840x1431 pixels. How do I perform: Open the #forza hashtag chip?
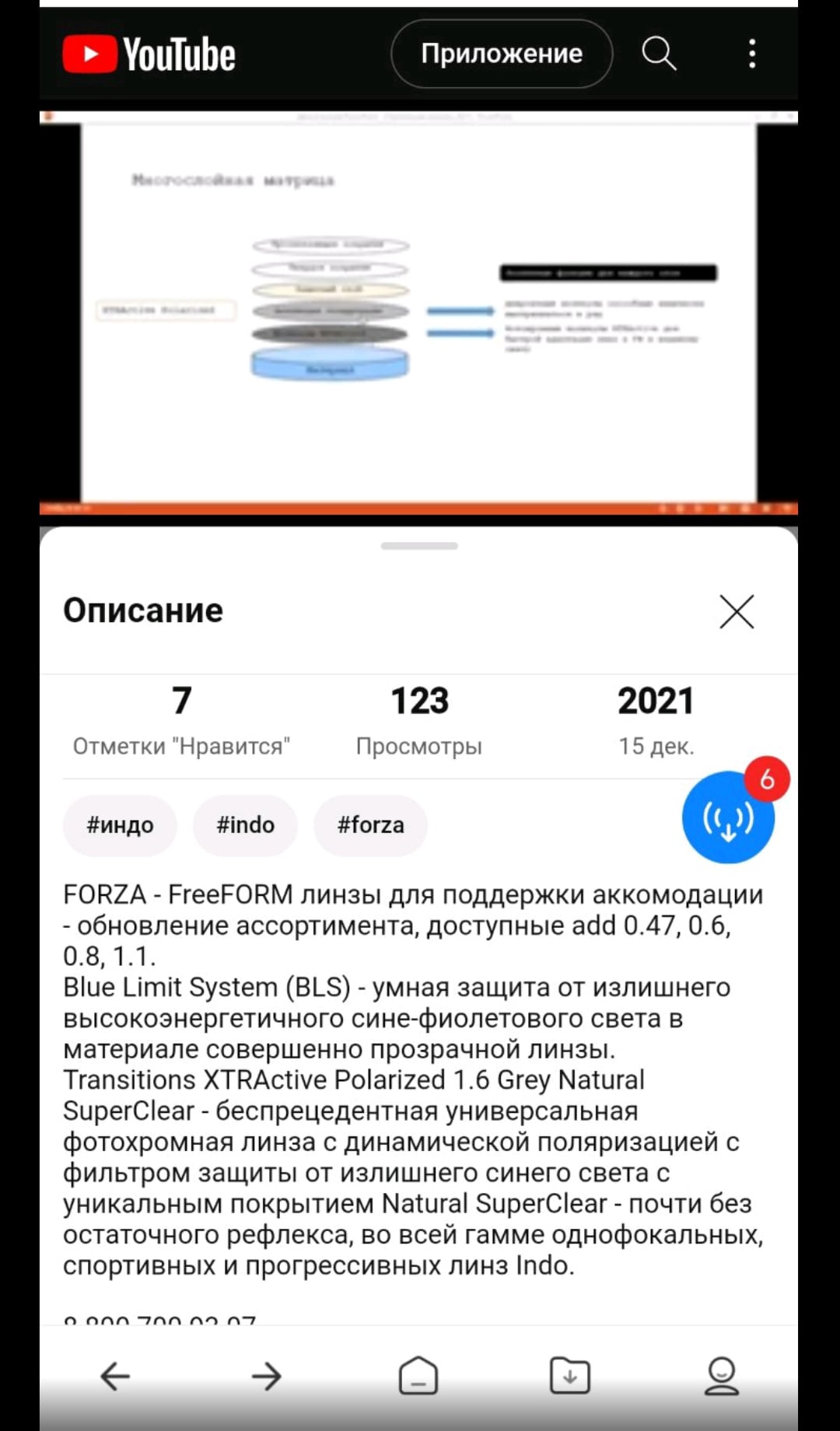[370, 825]
